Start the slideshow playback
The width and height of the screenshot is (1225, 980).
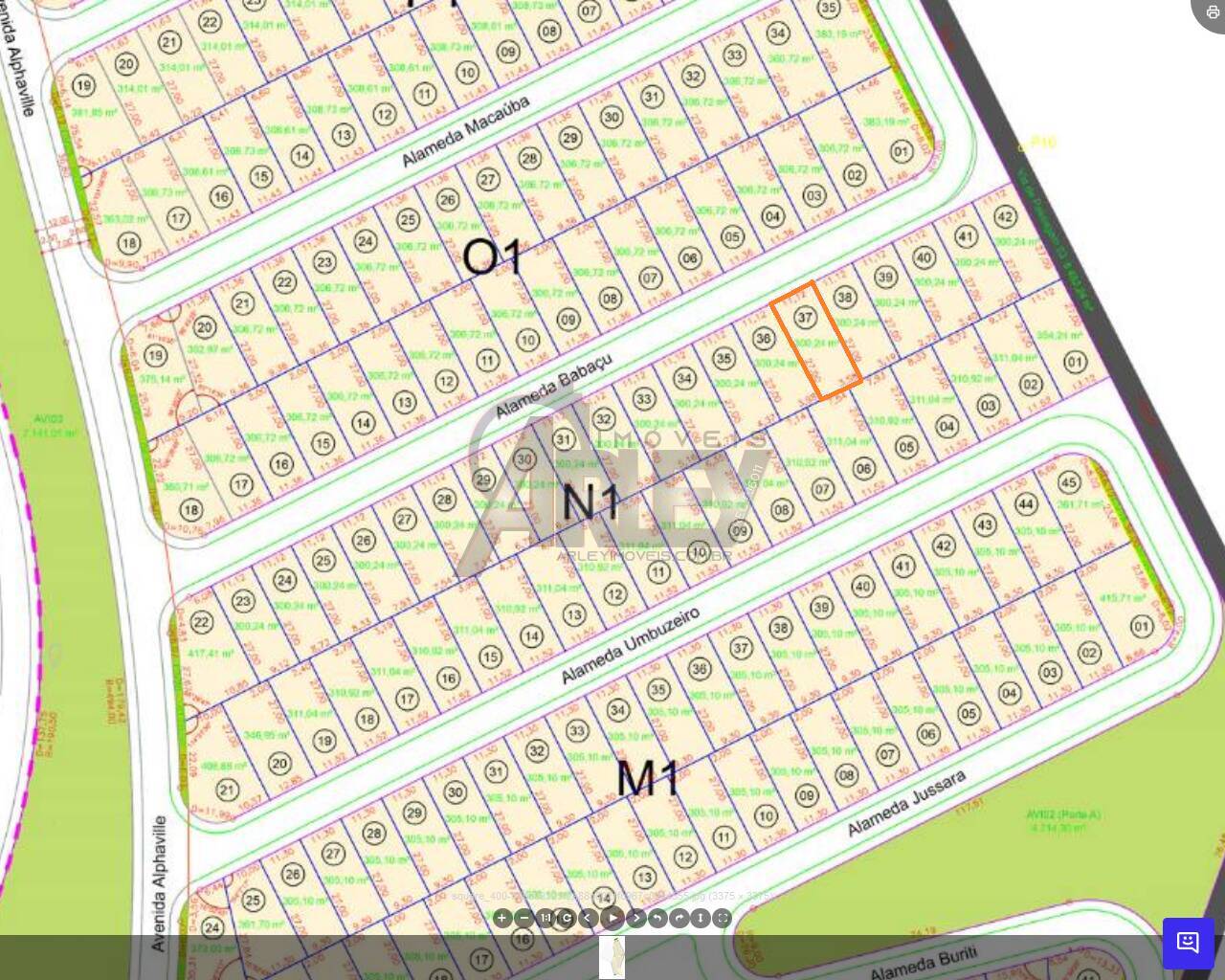click(x=612, y=918)
